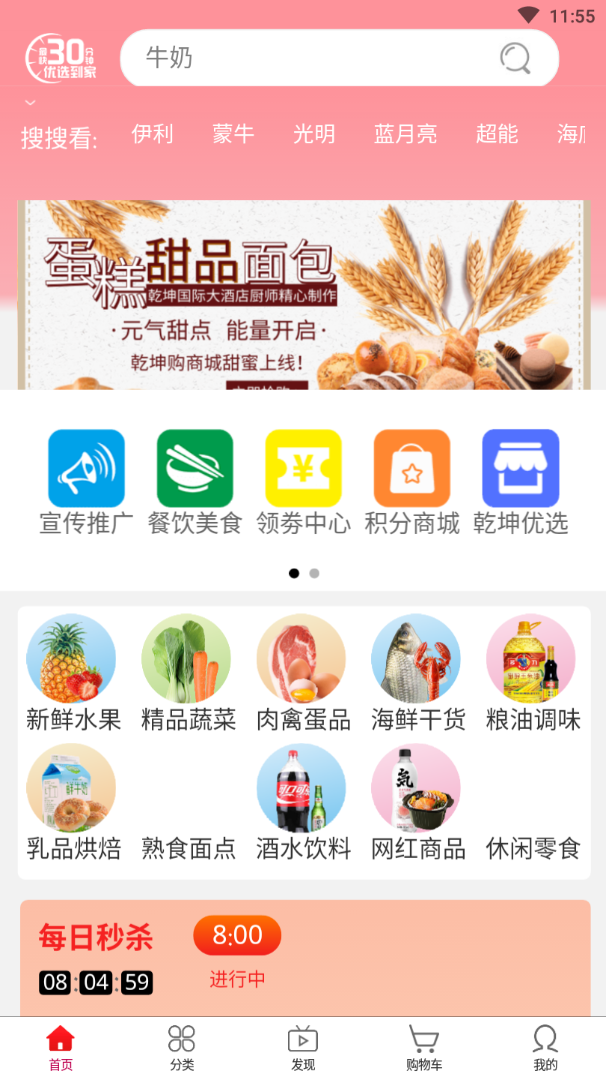This screenshot has height=1080, width=606.
Task: Select the 蒙牛 search suggestion
Action: [233, 134]
